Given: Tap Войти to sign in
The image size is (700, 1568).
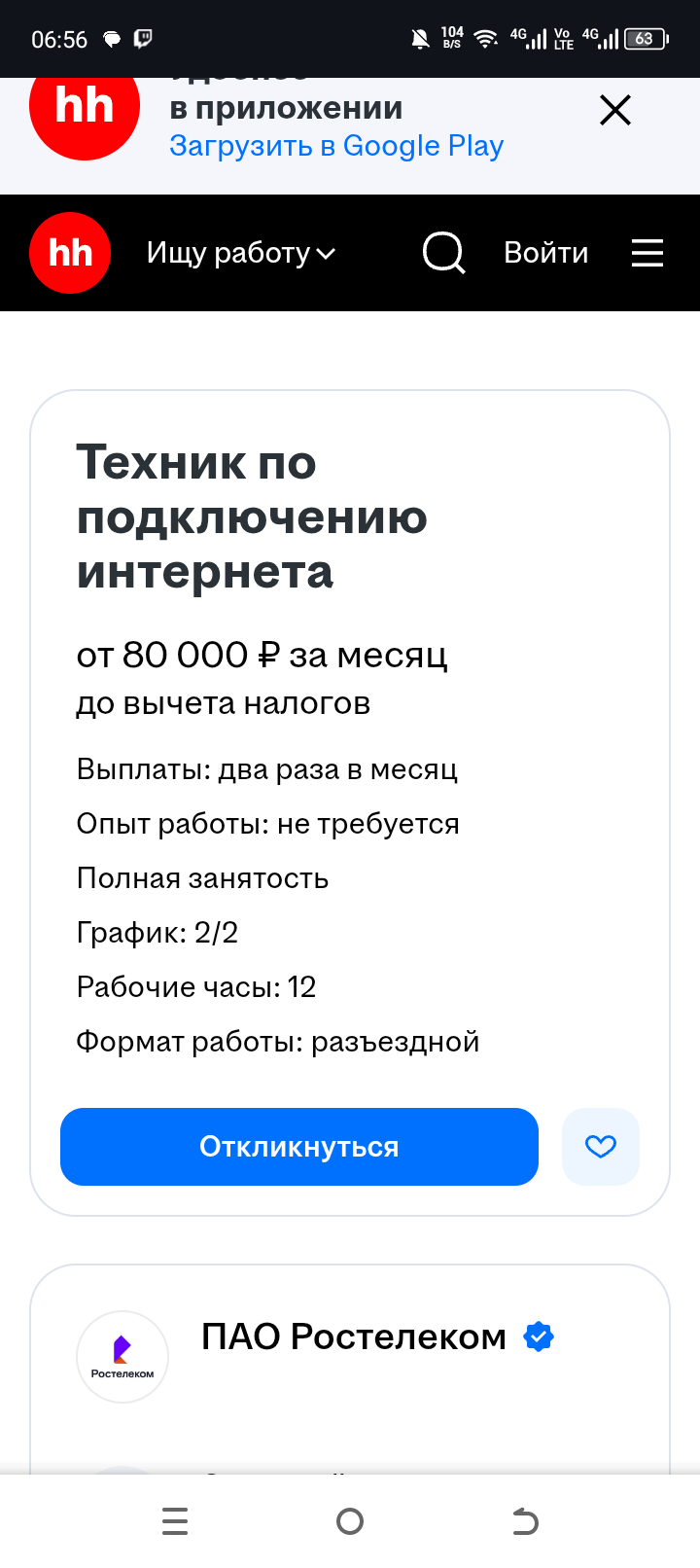Looking at the screenshot, I should 546,253.
